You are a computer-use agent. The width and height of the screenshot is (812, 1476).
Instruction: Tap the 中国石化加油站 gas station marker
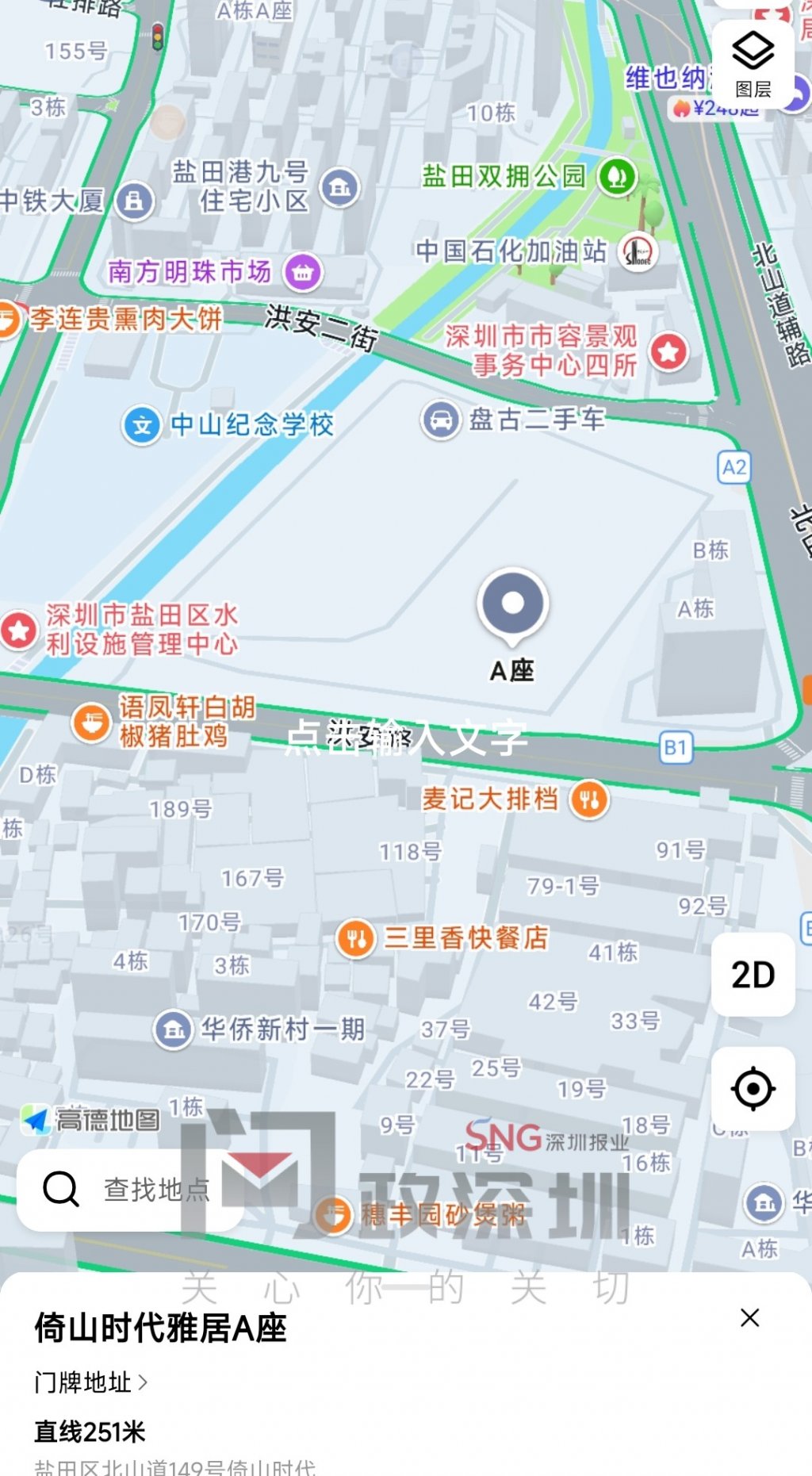(x=638, y=252)
